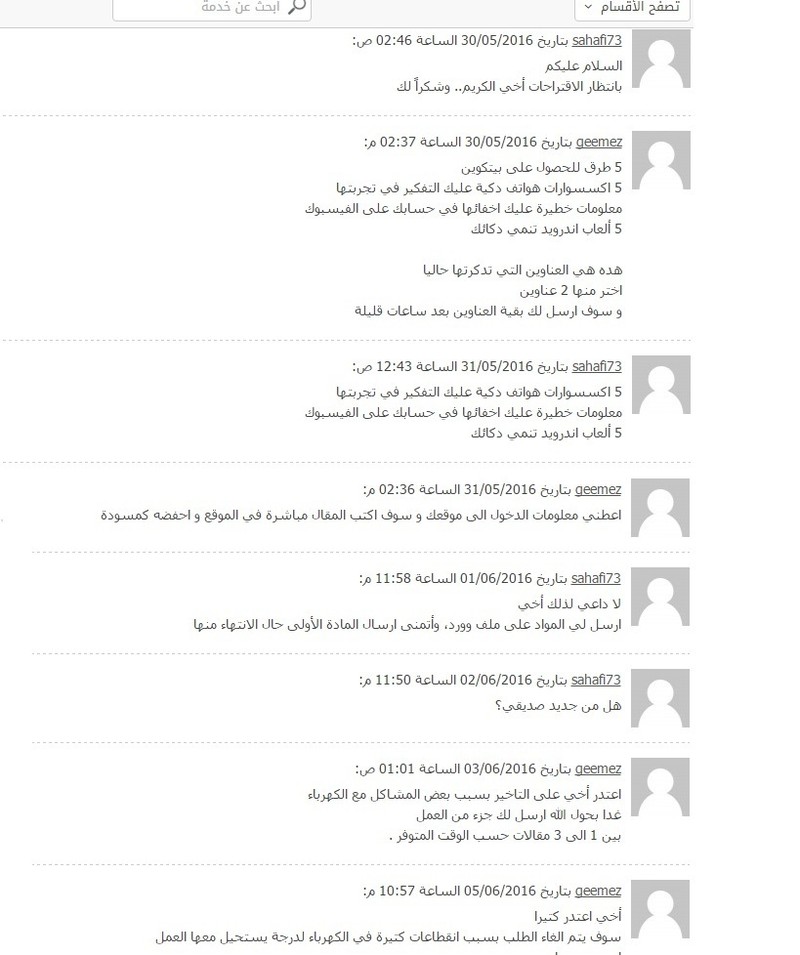Open geemez profile on 30/05/2016 02:37 comment

tap(598, 142)
